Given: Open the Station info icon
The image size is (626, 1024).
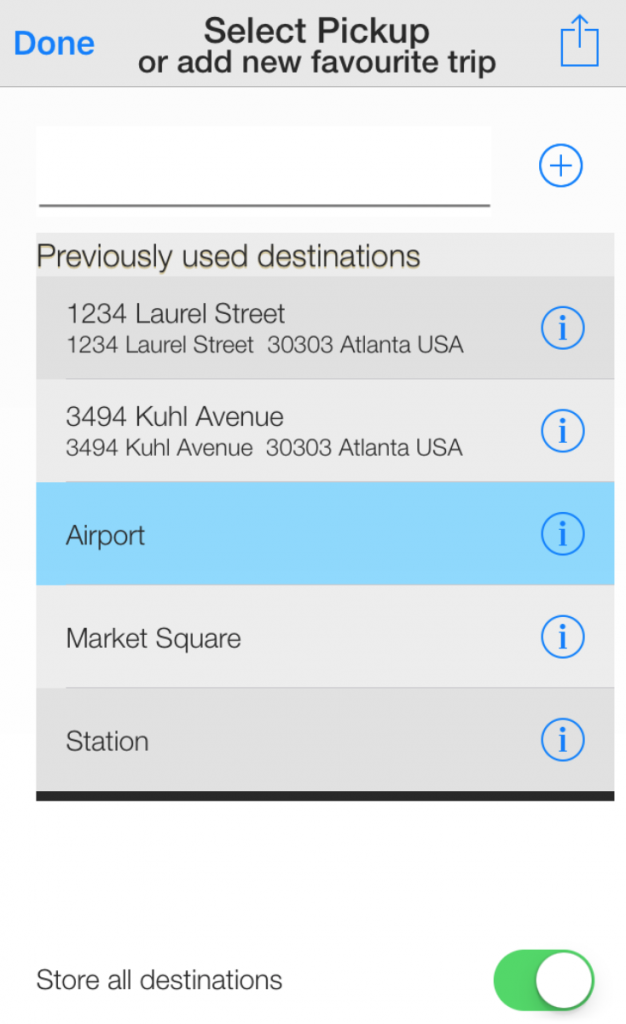Looking at the screenshot, I should (x=562, y=740).
